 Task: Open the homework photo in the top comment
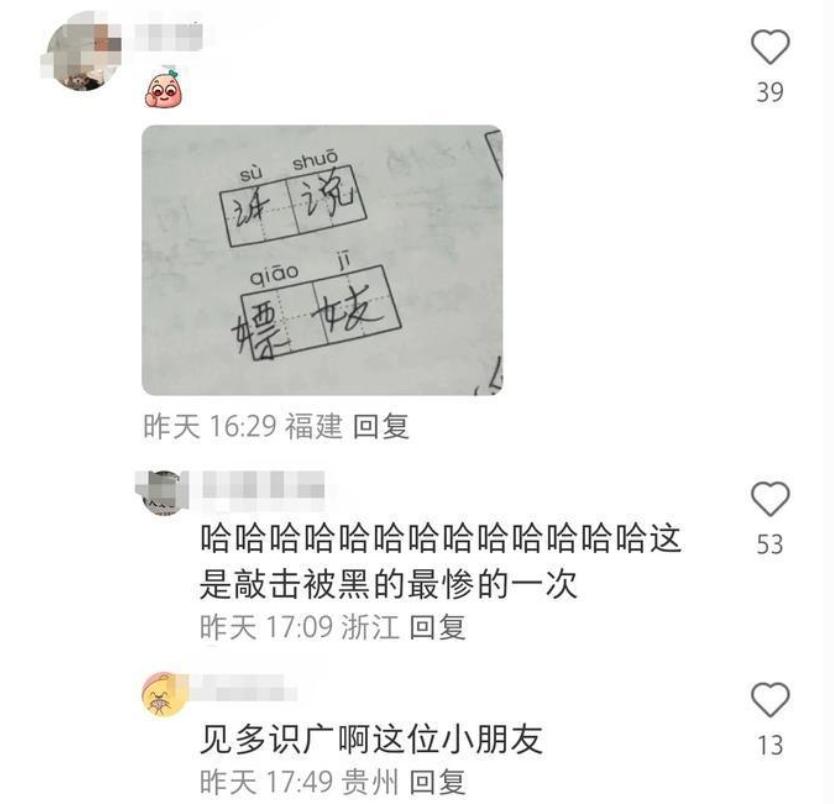click(x=321, y=259)
